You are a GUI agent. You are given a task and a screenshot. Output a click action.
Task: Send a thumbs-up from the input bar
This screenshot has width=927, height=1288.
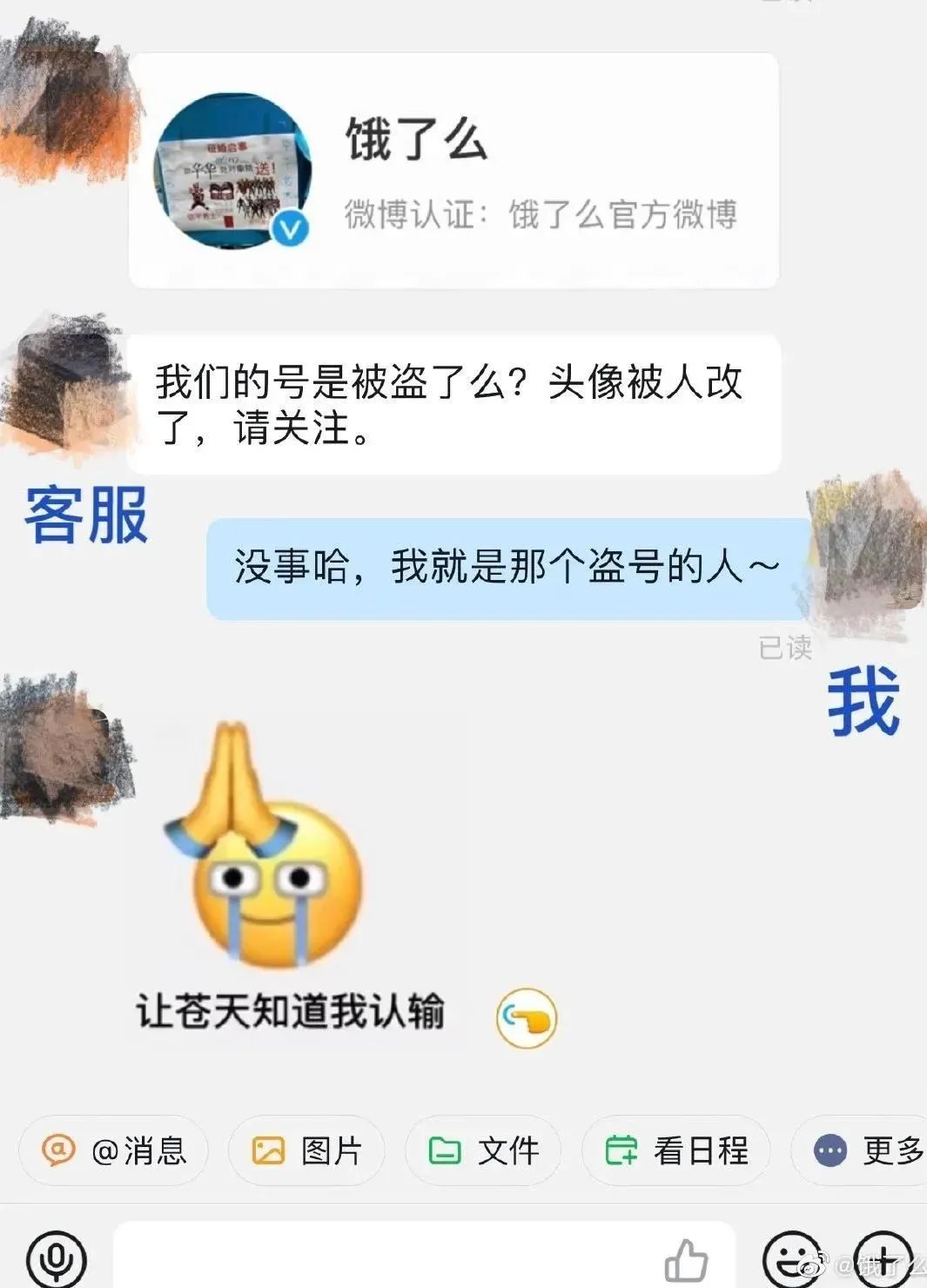pyautogui.click(x=686, y=1259)
